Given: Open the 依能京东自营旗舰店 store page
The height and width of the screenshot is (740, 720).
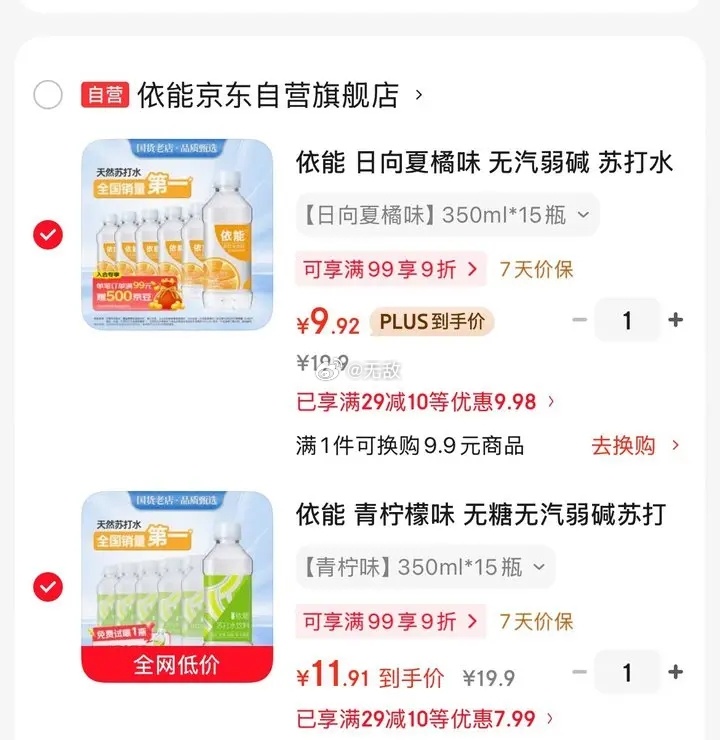Looking at the screenshot, I should pyautogui.click(x=268, y=96).
